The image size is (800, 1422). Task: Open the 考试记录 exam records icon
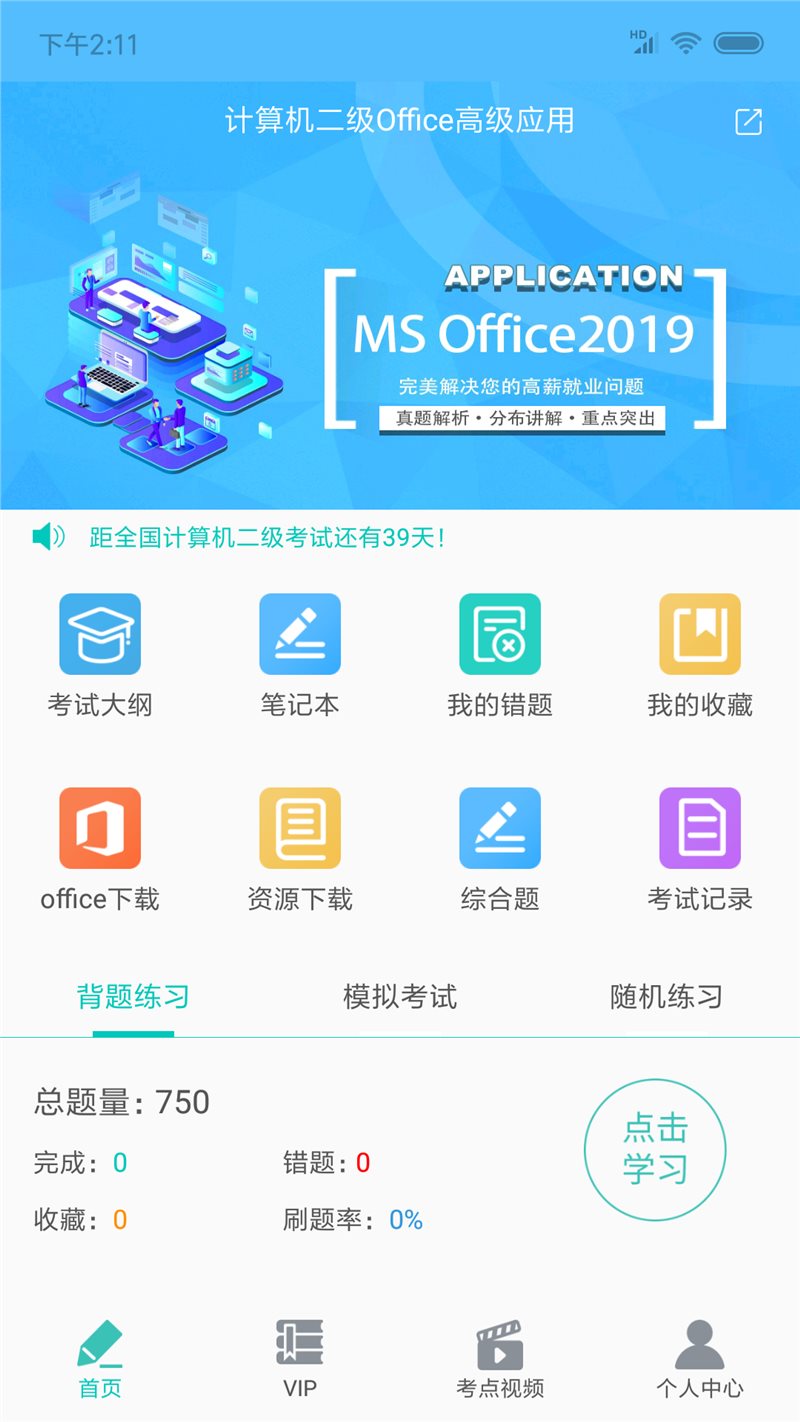pyautogui.click(x=699, y=827)
